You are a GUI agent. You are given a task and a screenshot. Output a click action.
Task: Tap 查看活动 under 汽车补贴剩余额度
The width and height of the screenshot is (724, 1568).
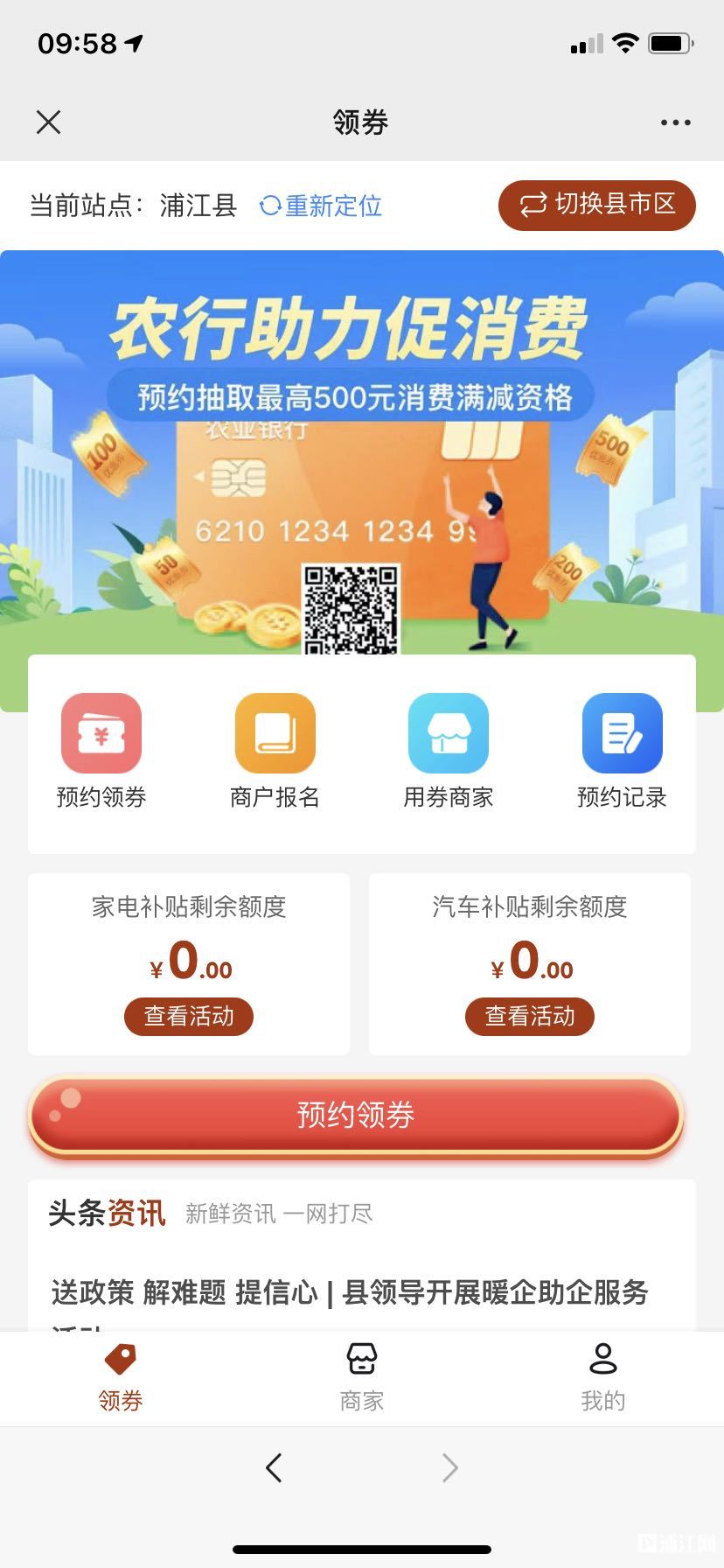(530, 1017)
